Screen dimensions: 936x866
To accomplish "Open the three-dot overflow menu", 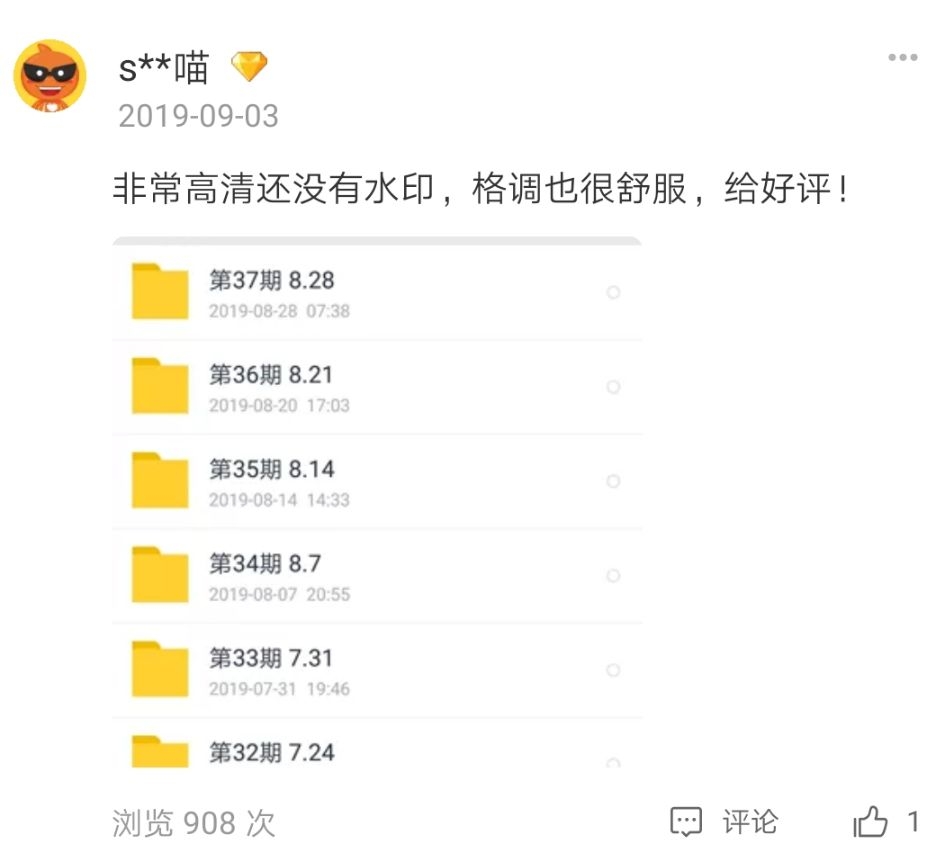I will 902,58.
